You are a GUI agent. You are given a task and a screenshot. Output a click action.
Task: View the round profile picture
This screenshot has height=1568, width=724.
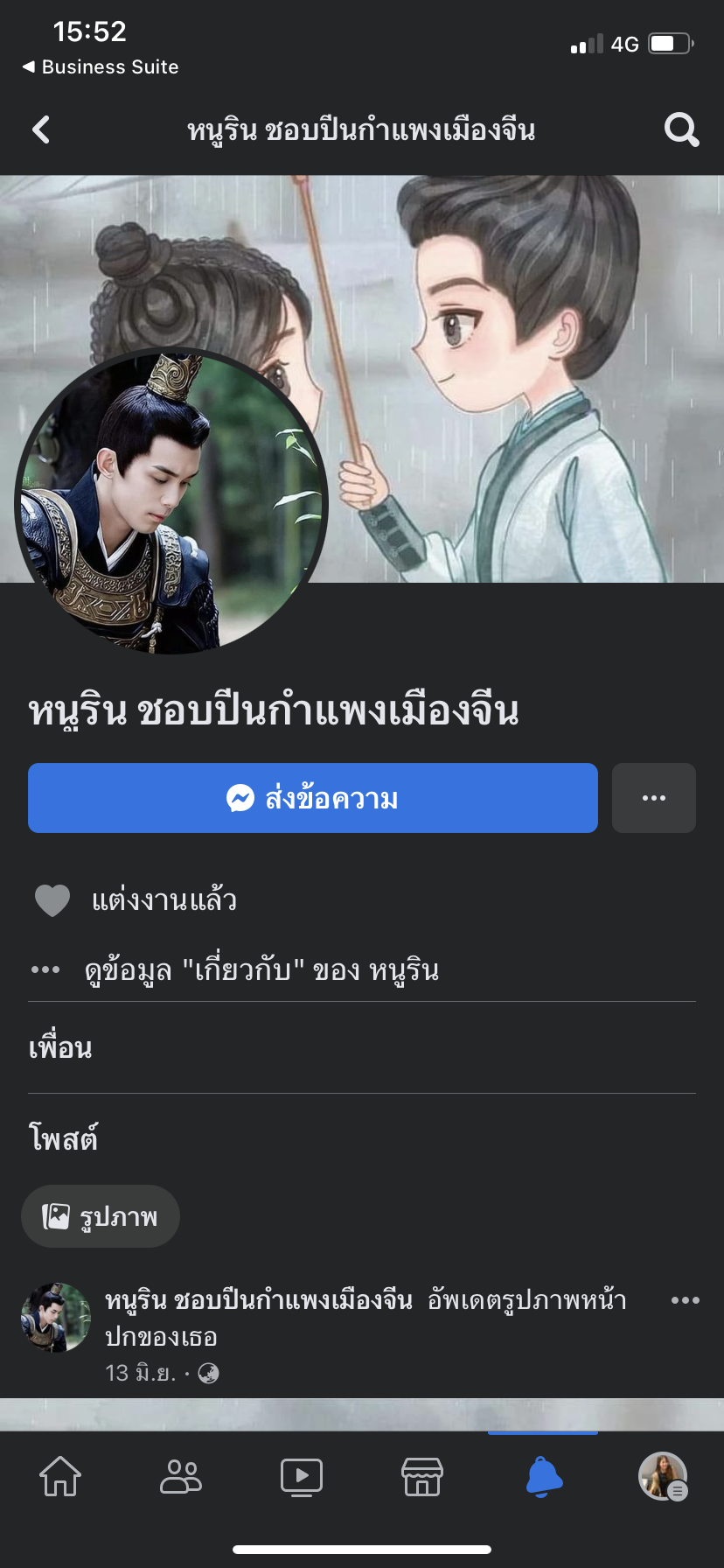[x=171, y=502]
